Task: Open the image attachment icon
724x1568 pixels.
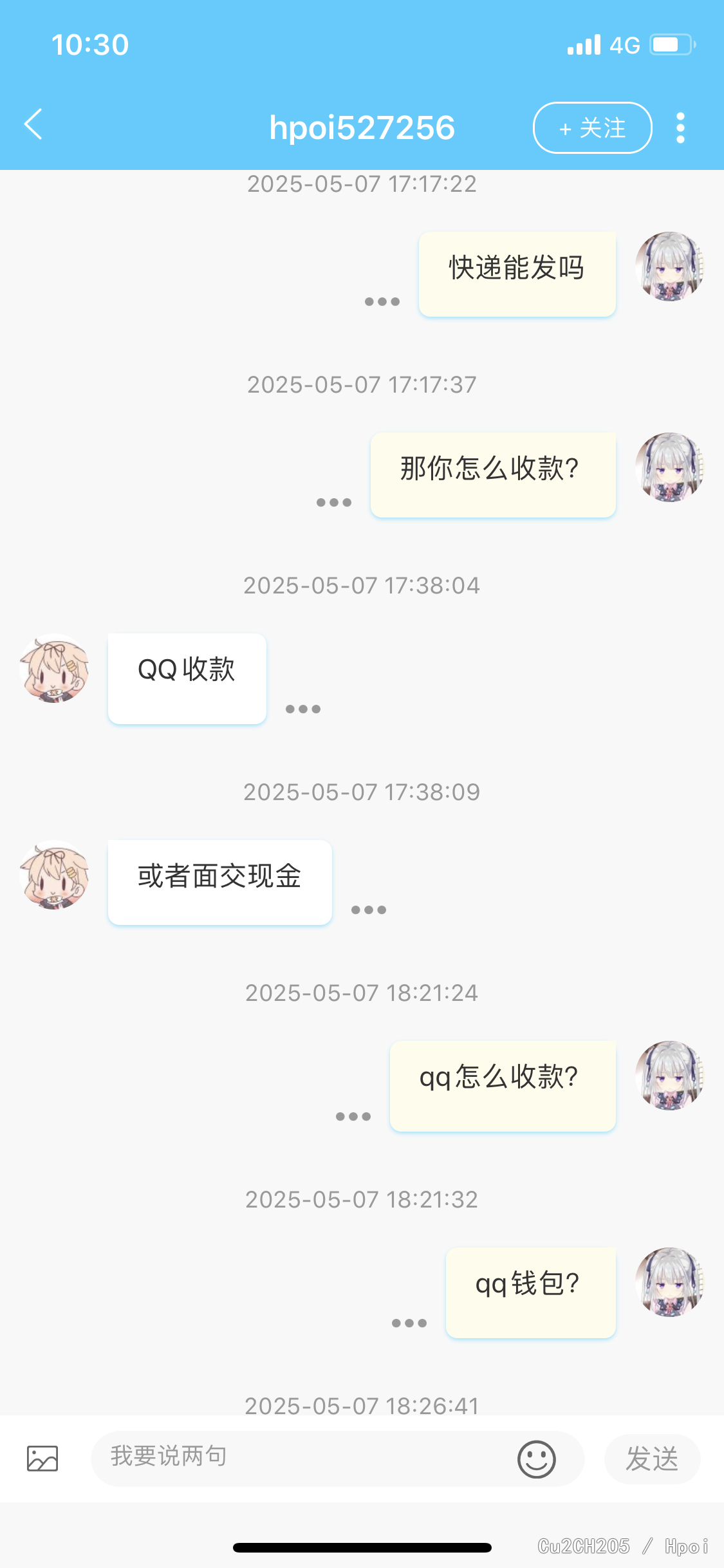Action: pyautogui.click(x=42, y=1459)
